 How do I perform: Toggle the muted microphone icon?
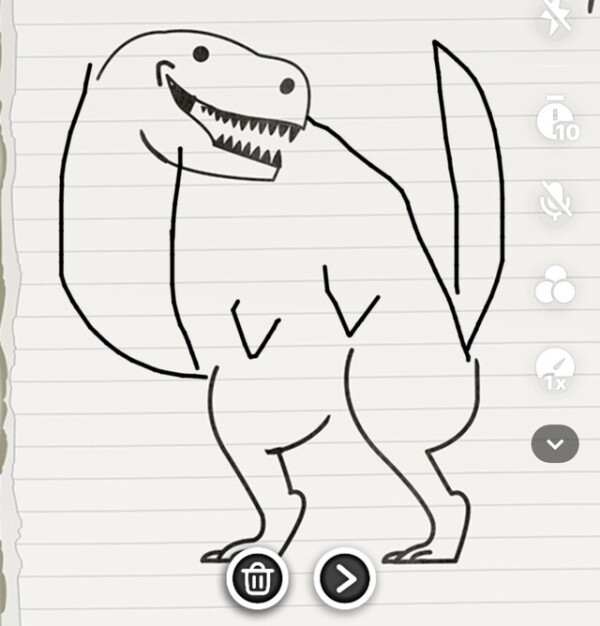click(x=556, y=201)
